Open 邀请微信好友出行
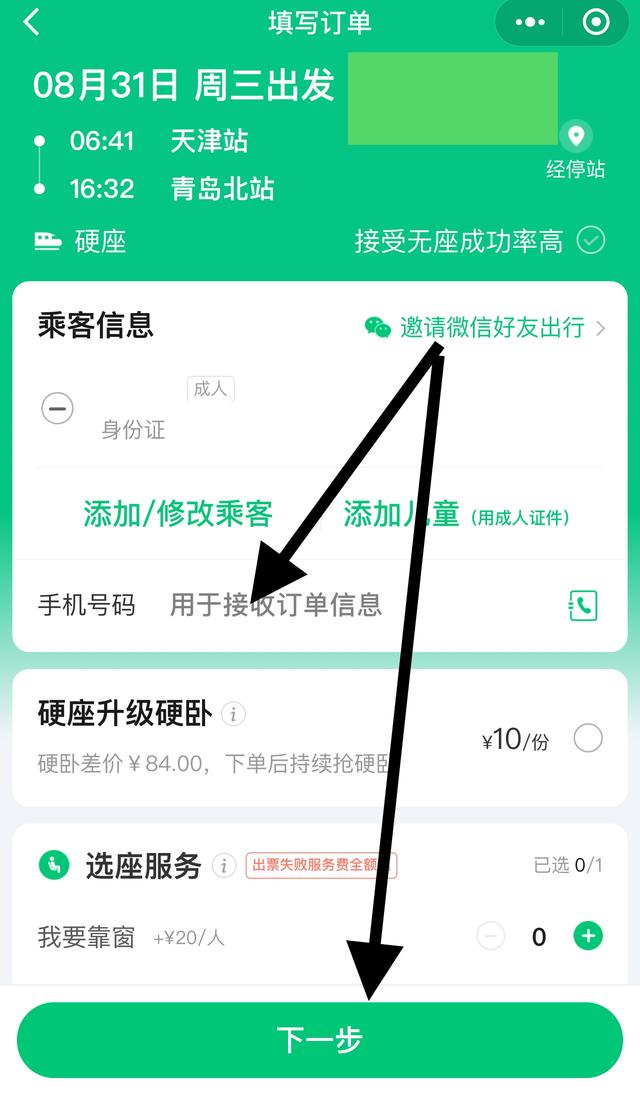Screen dimensions: 640x1094 pyautogui.click(x=486, y=327)
